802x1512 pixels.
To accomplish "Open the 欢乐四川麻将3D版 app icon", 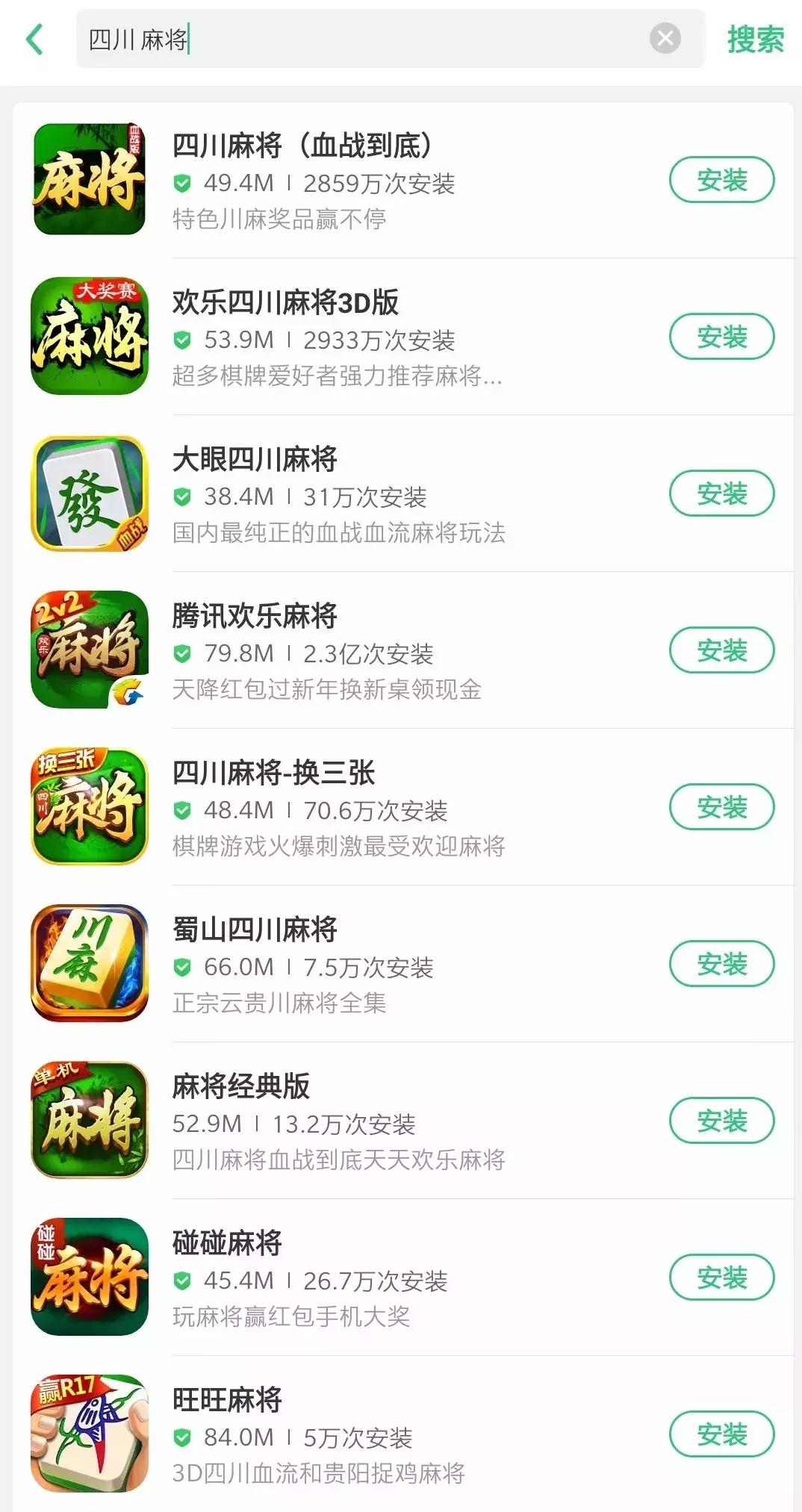I will pyautogui.click(x=90, y=335).
